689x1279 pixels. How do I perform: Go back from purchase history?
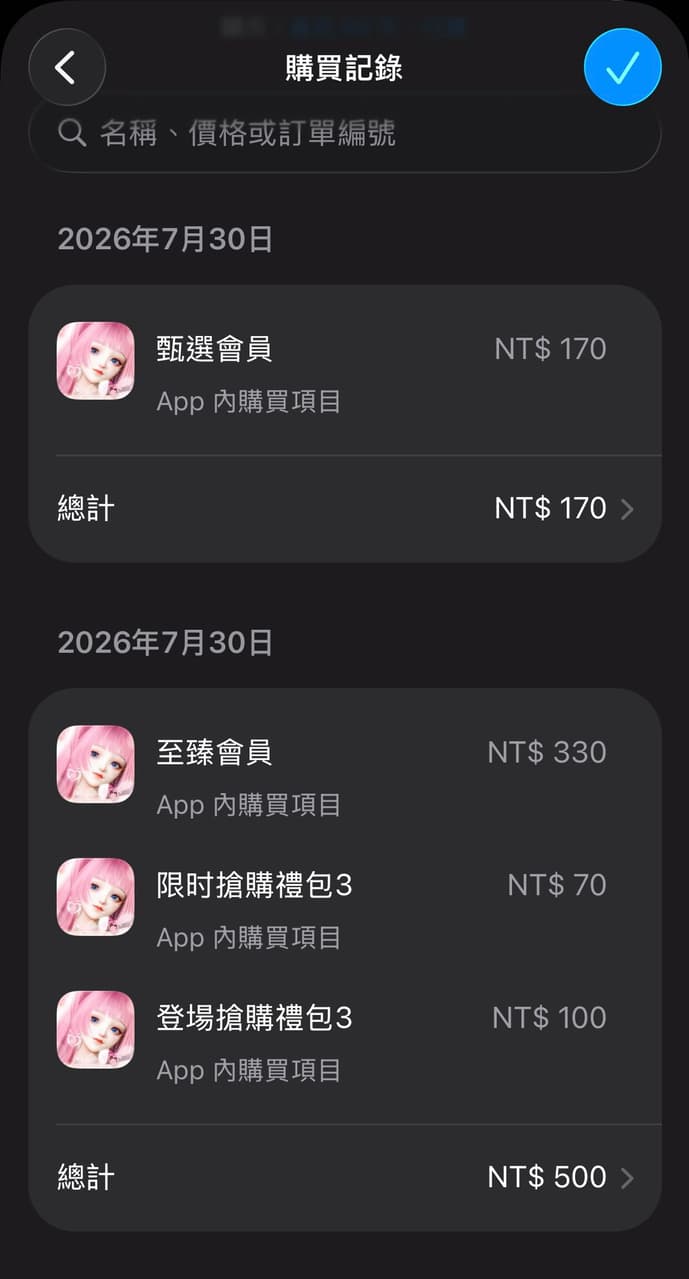click(x=66, y=68)
